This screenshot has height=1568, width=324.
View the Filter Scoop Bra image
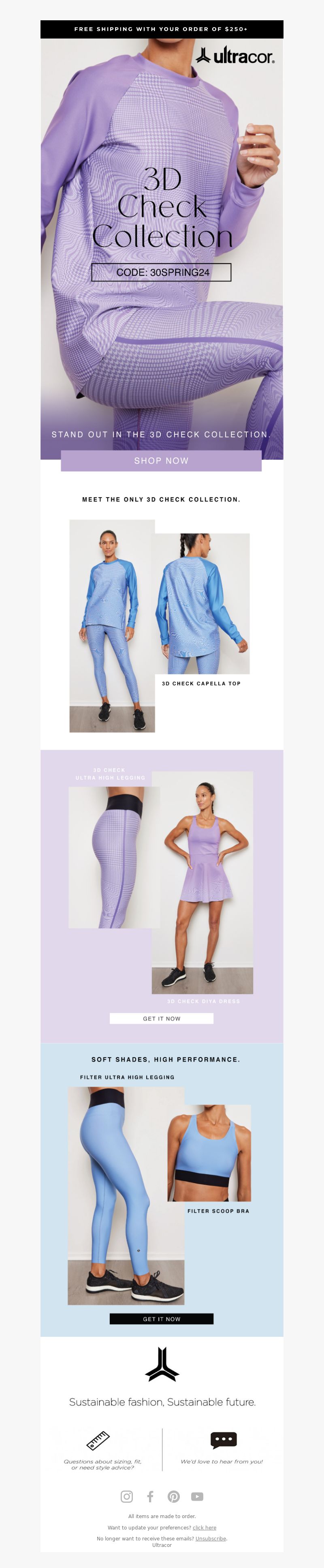point(209,1153)
